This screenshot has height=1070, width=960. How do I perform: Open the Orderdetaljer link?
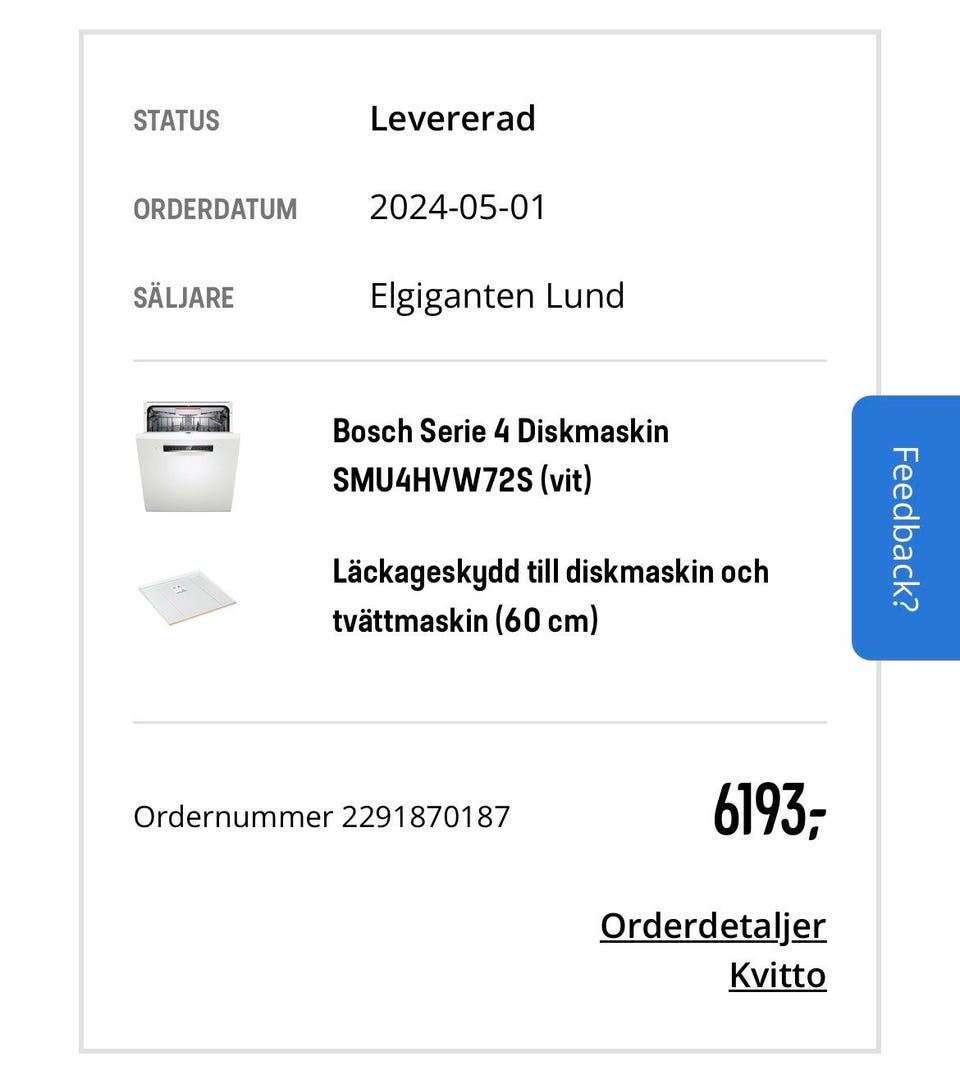pyautogui.click(x=712, y=926)
